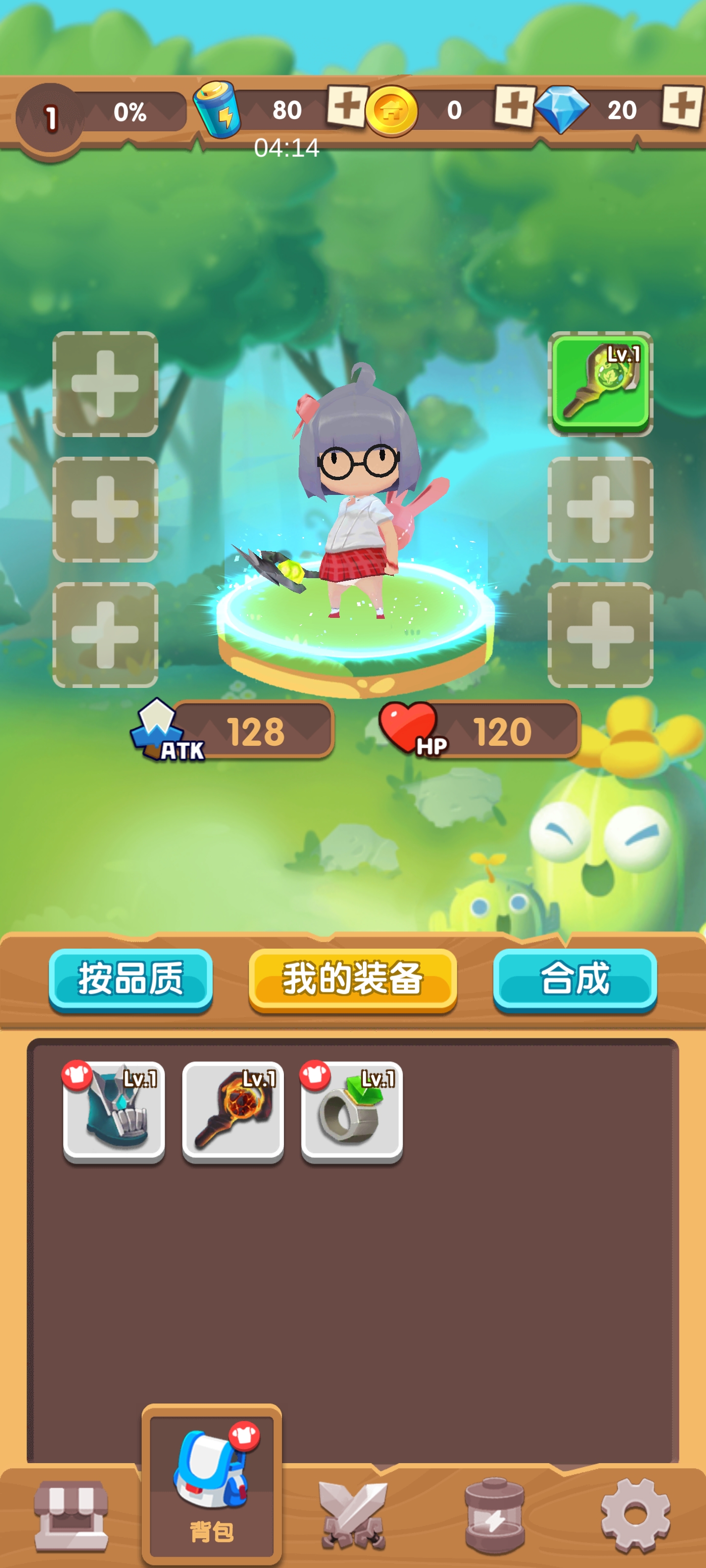Open the 合成 synthesize panel
The width and height of the screenshot is (706, 1568).
(575, 977)
